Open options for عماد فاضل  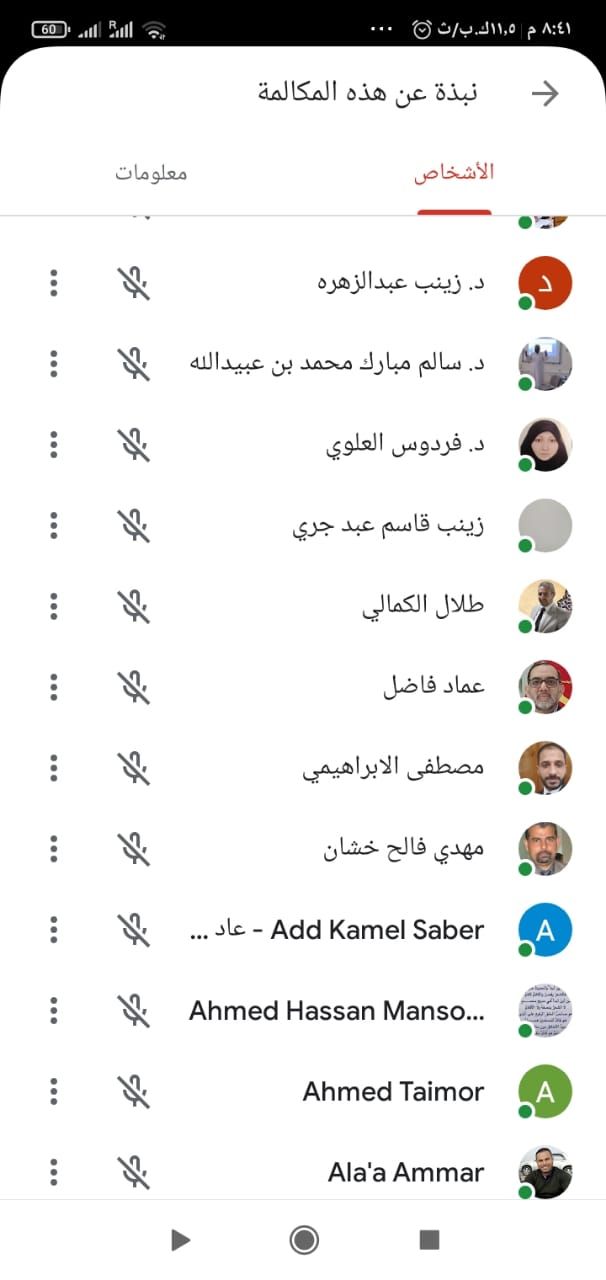point(54,687)
